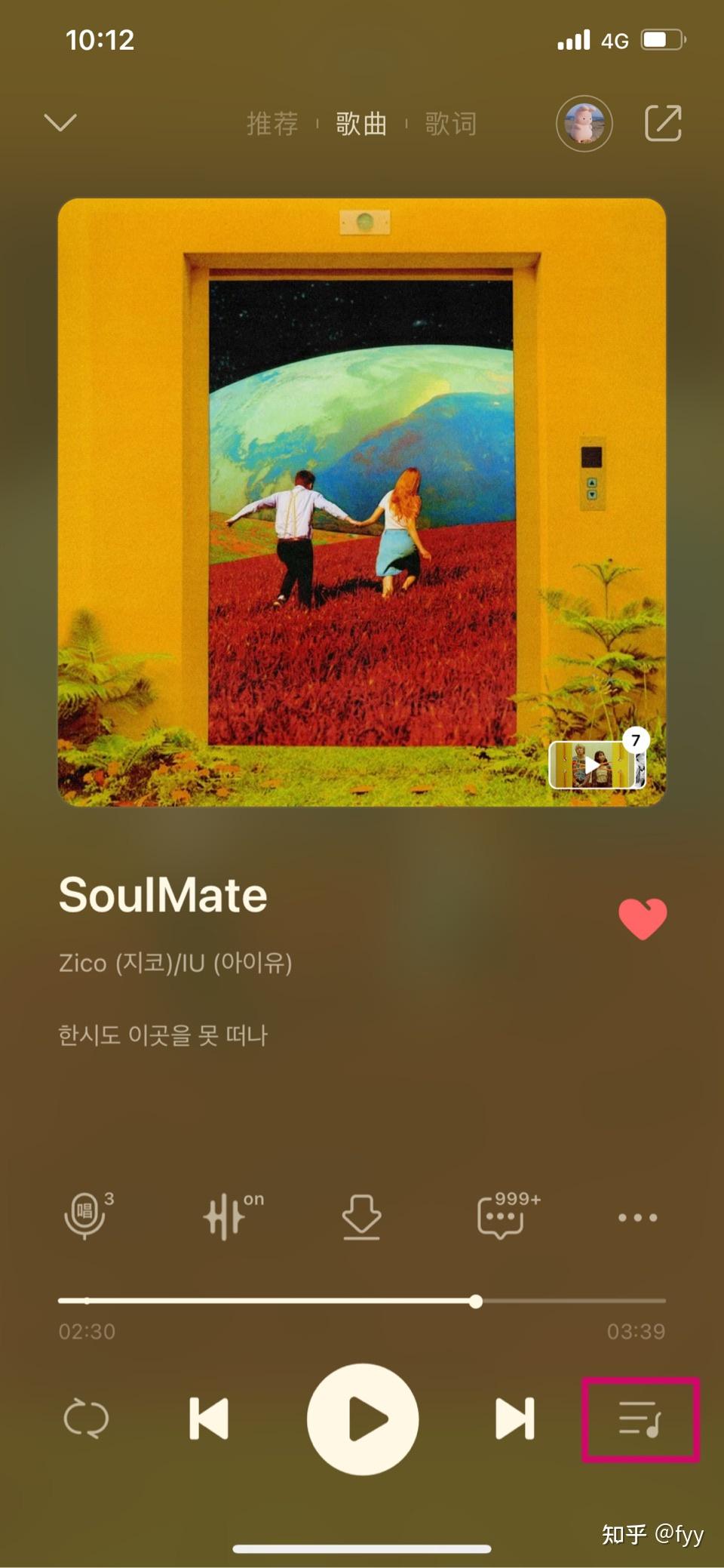
Task: Open the sing karaoke microphone icon
Action: [x=85, y=1216]
